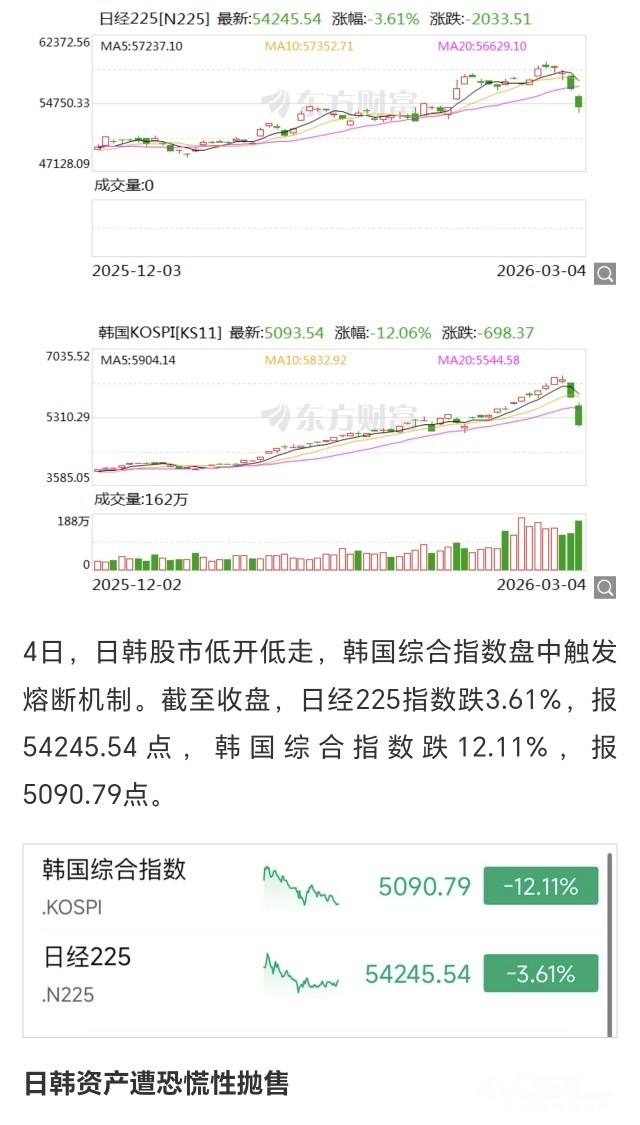Enlarge the KOSPI chart with magnifier
The height and width of the screenshot is (1125, 640).
coord(605,587)
